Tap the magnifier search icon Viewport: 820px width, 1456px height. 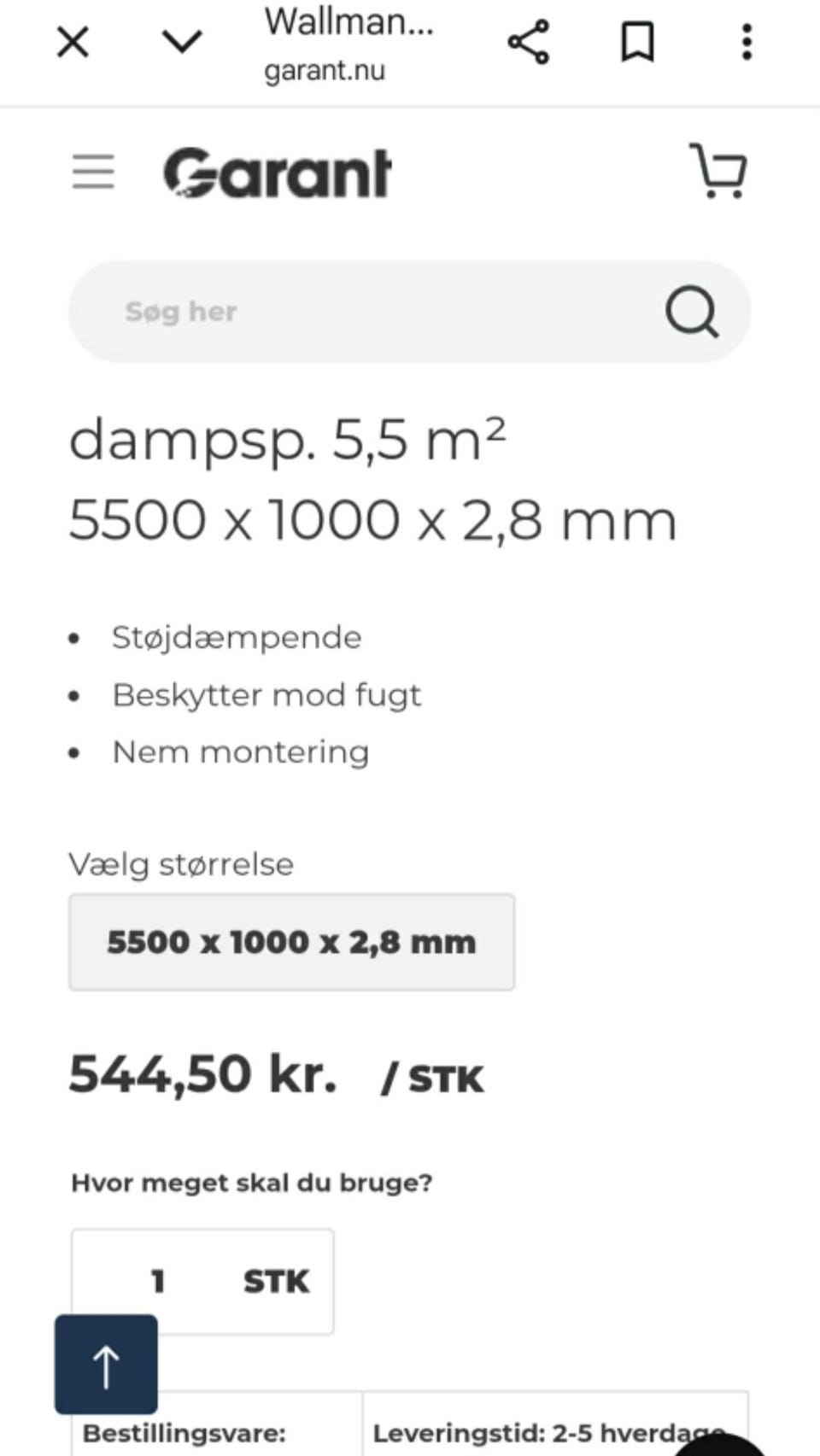(x=692, y=312)
